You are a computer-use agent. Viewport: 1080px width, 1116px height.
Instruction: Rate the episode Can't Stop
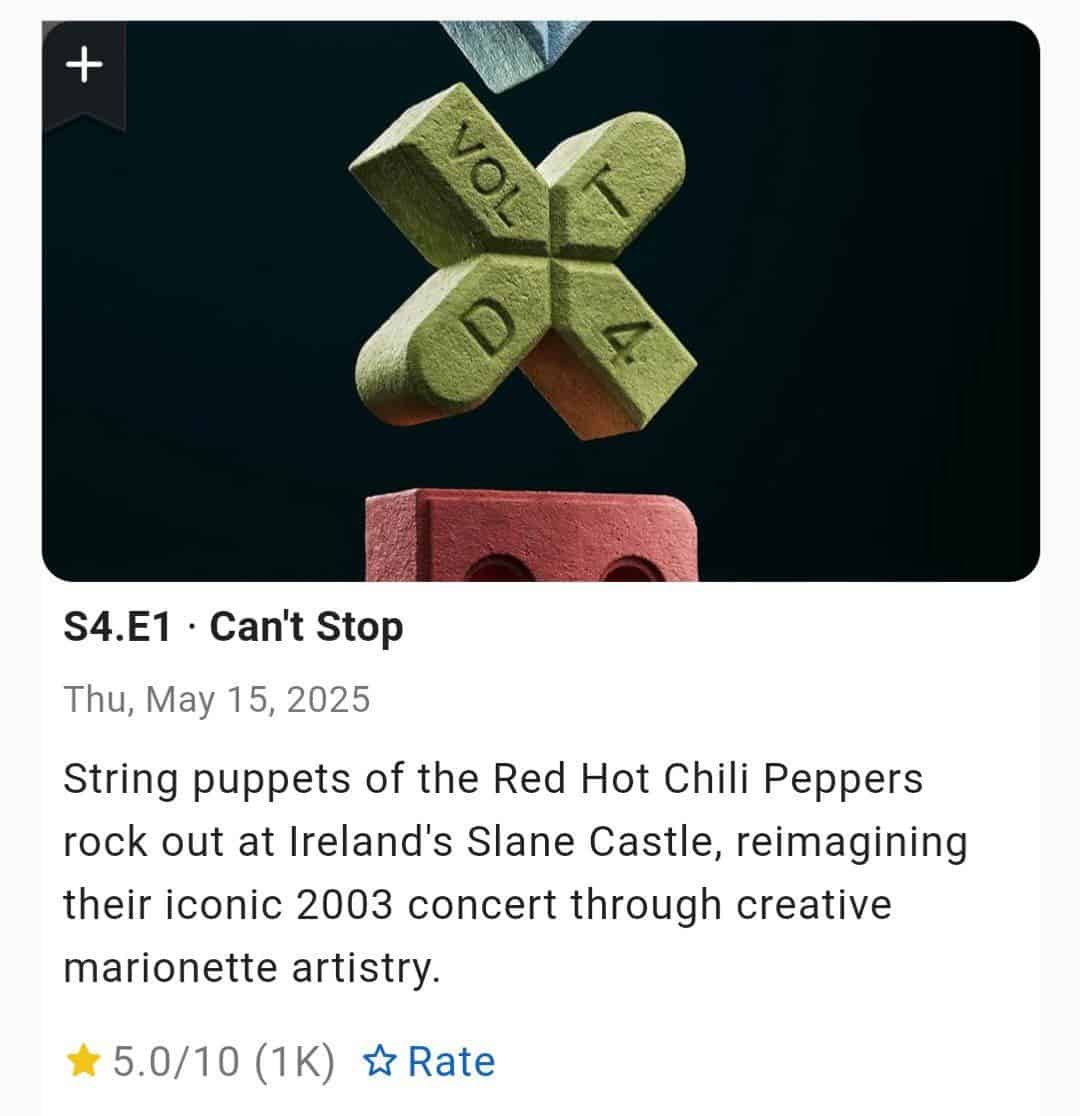click(x=430, y=1061)
